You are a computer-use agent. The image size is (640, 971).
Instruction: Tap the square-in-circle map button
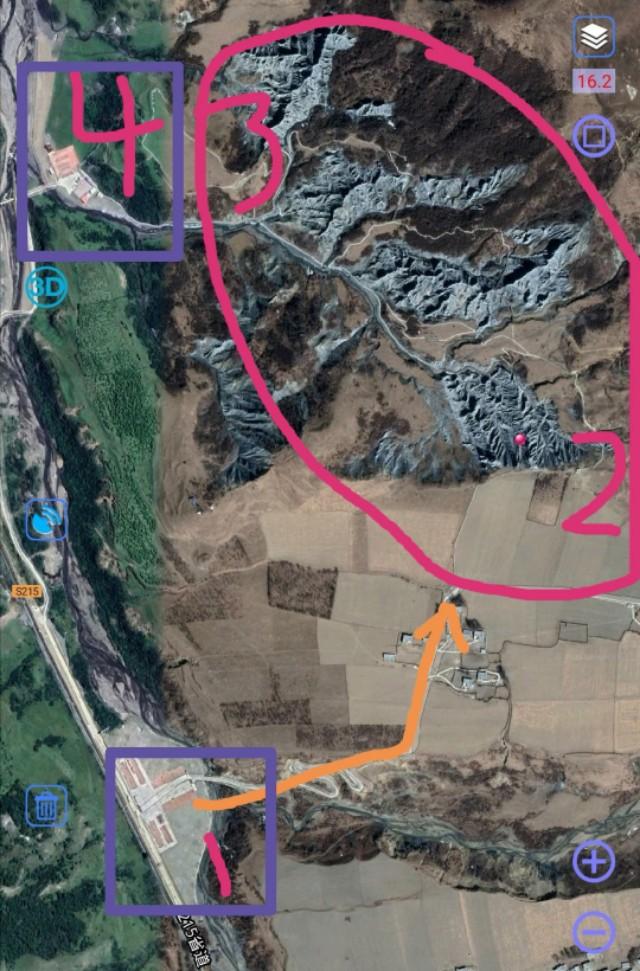coord(594,135)
